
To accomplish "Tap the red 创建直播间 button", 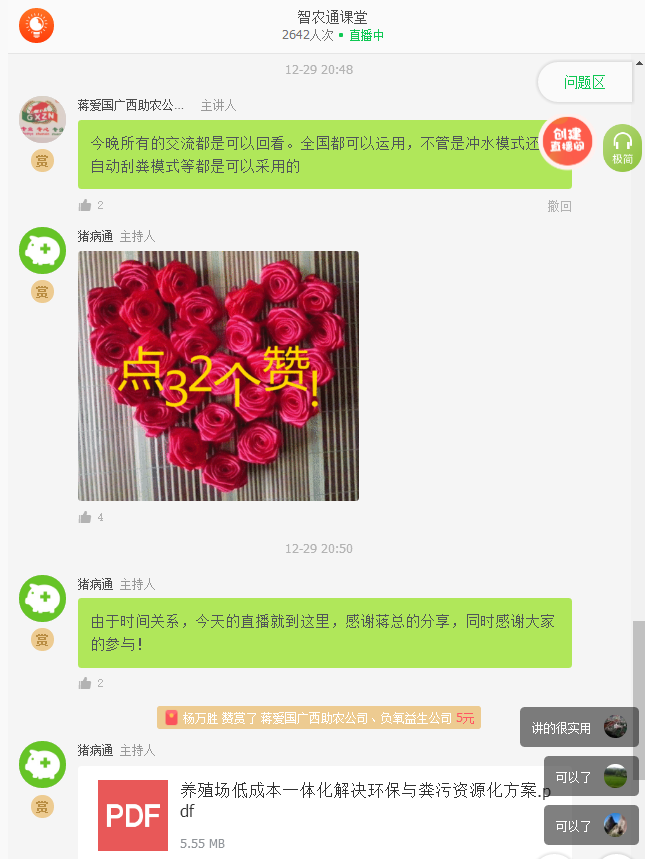I will coord(567,141).
